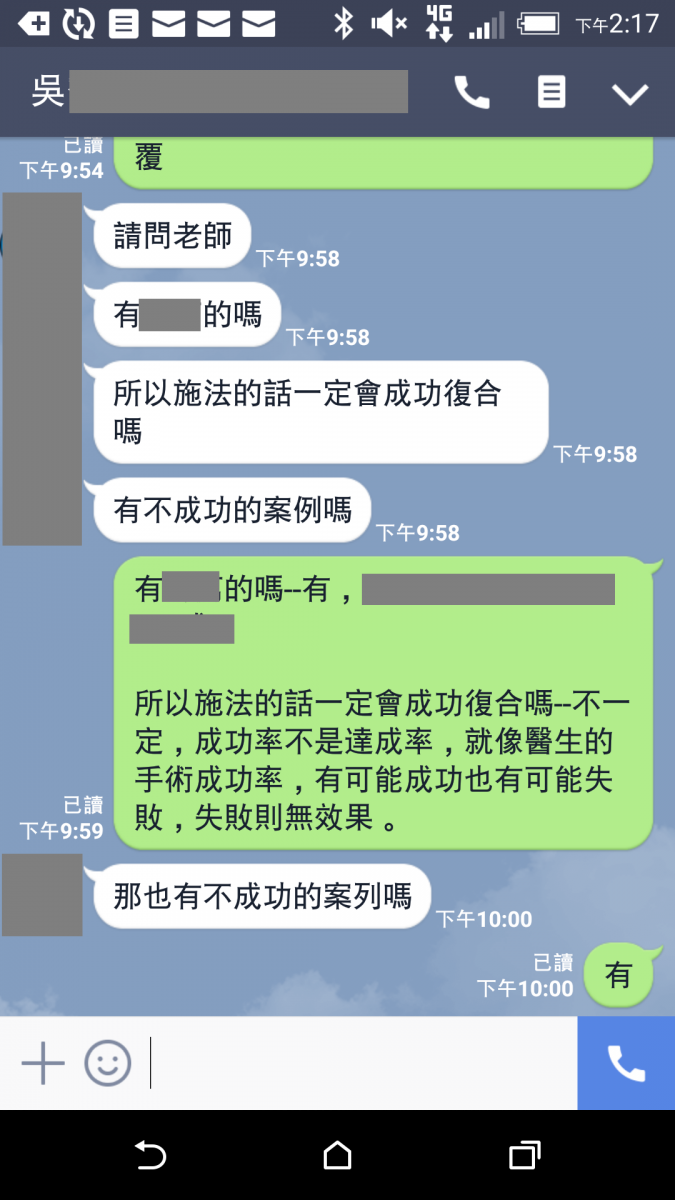This screenshot has height=1200, width=675.
Task: Tap the blue call button by input
Action: point(626,1063)
